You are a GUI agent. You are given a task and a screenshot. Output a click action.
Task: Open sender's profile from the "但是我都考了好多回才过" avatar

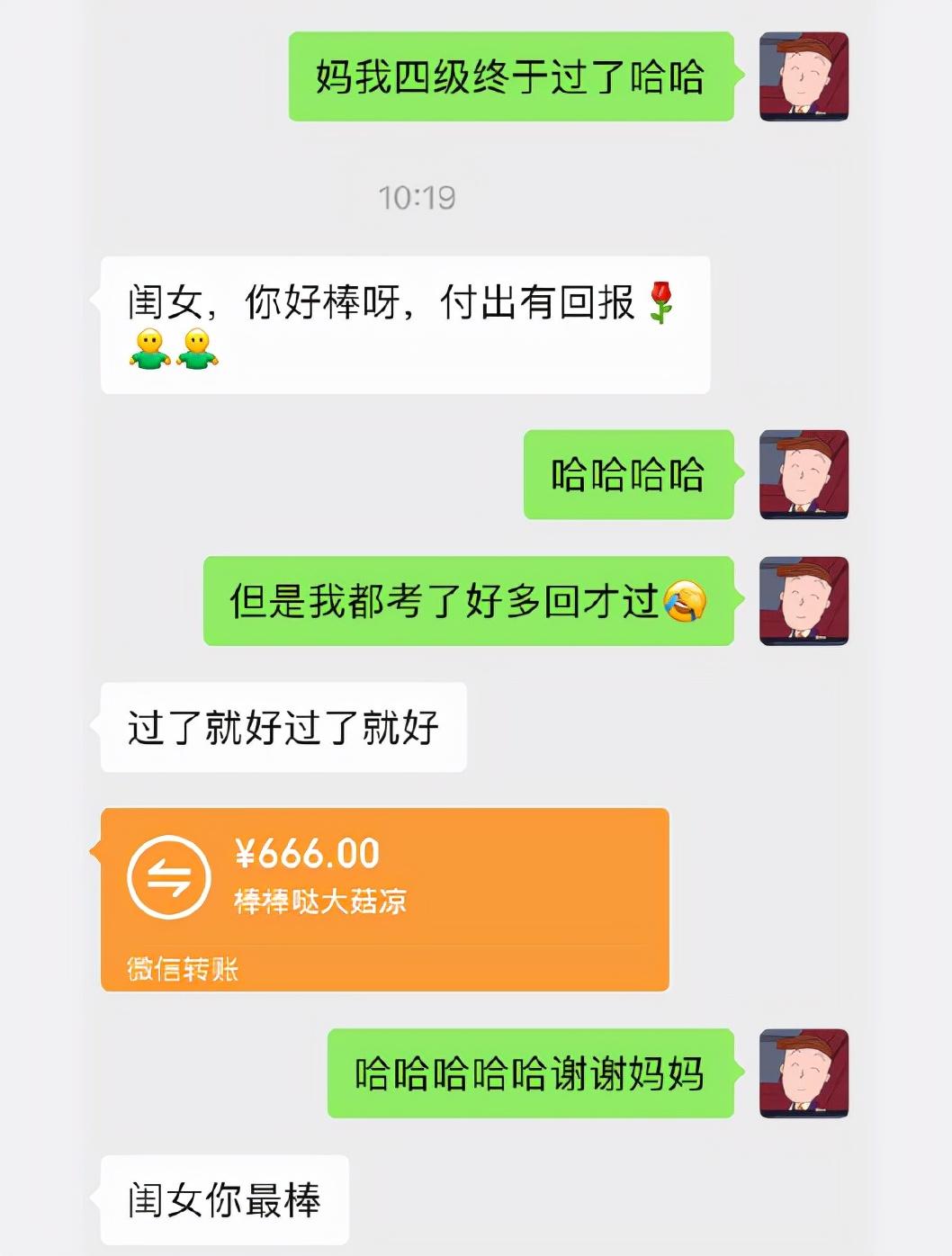click(x=804, y=601)
